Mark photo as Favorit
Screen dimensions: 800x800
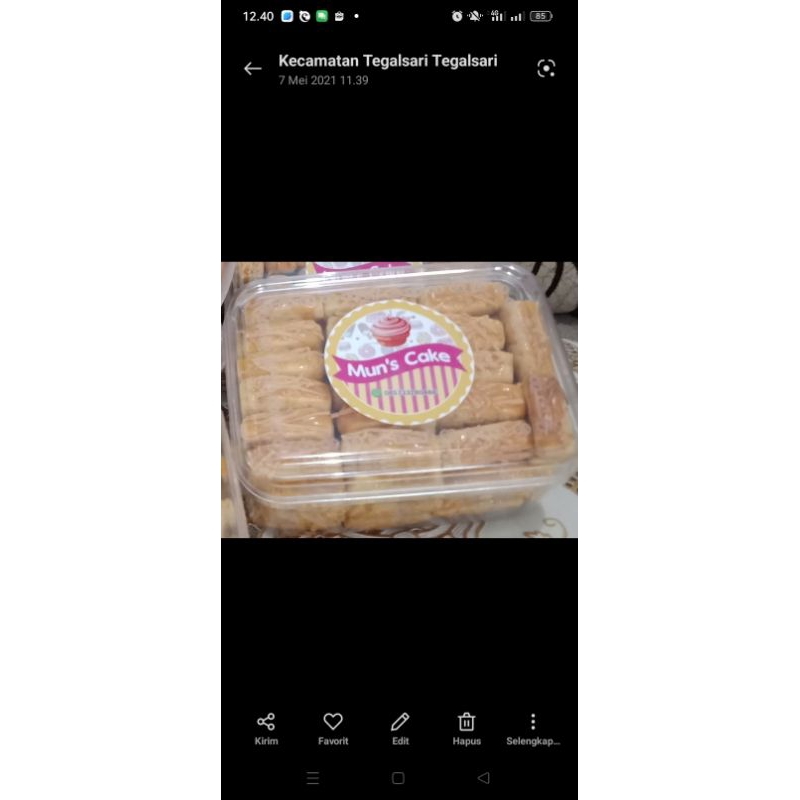pyautogui.click(x=333, y=728)
